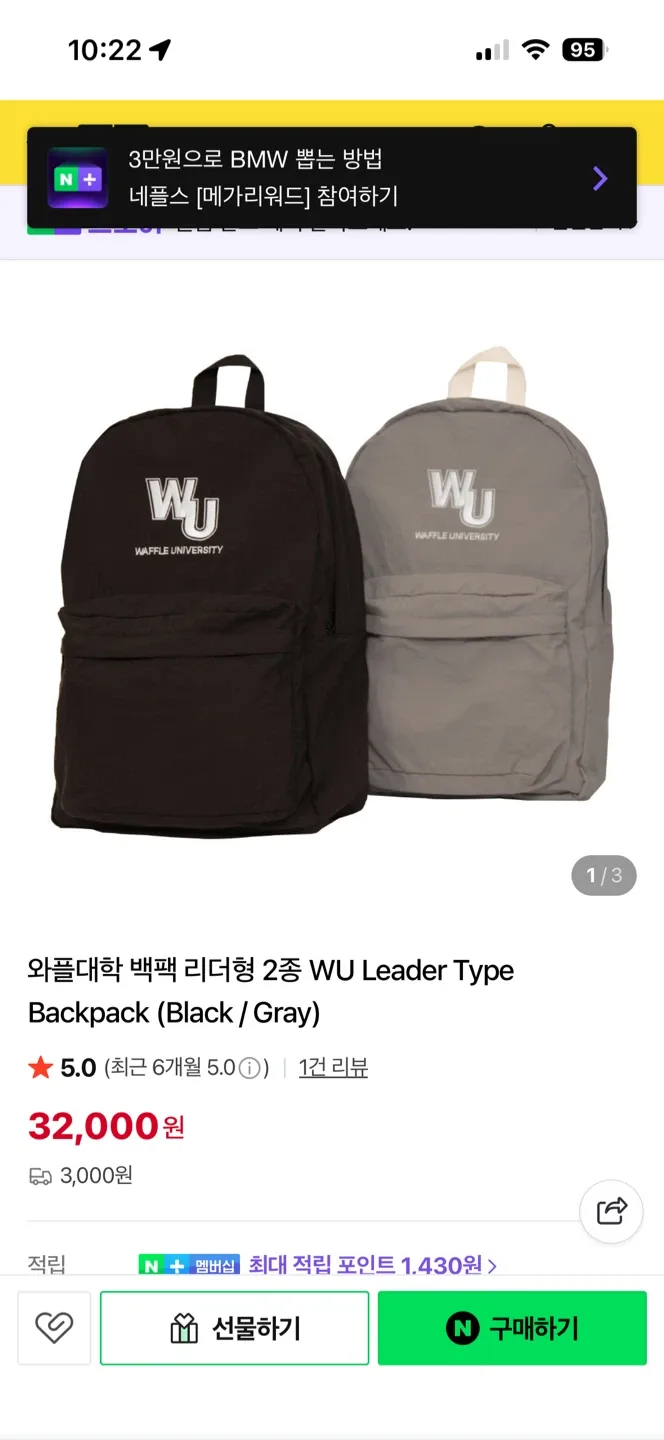Open the backpack product image

click(331, 590)
